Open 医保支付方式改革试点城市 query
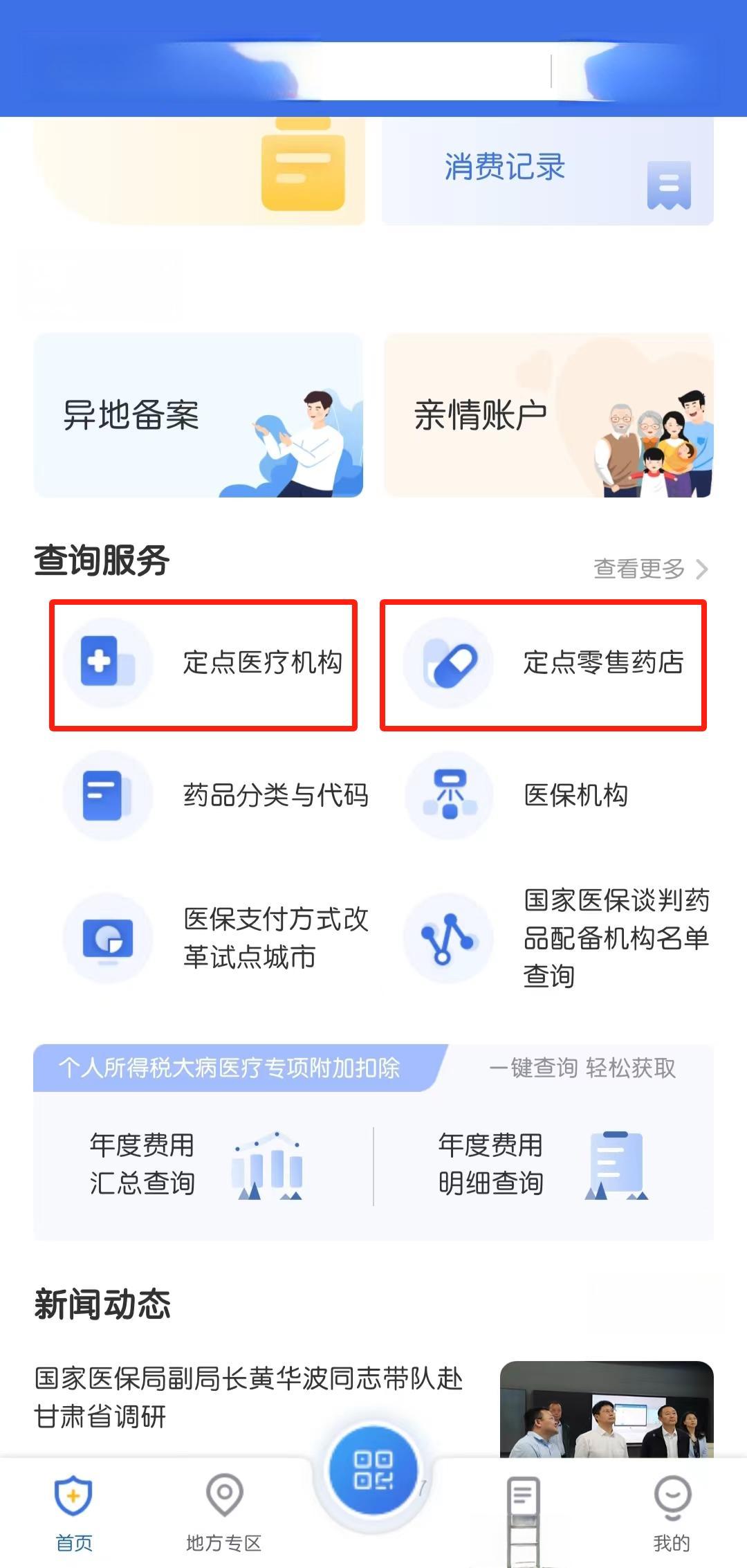The height and width of the screenshot is (1568, 747). 107,938
